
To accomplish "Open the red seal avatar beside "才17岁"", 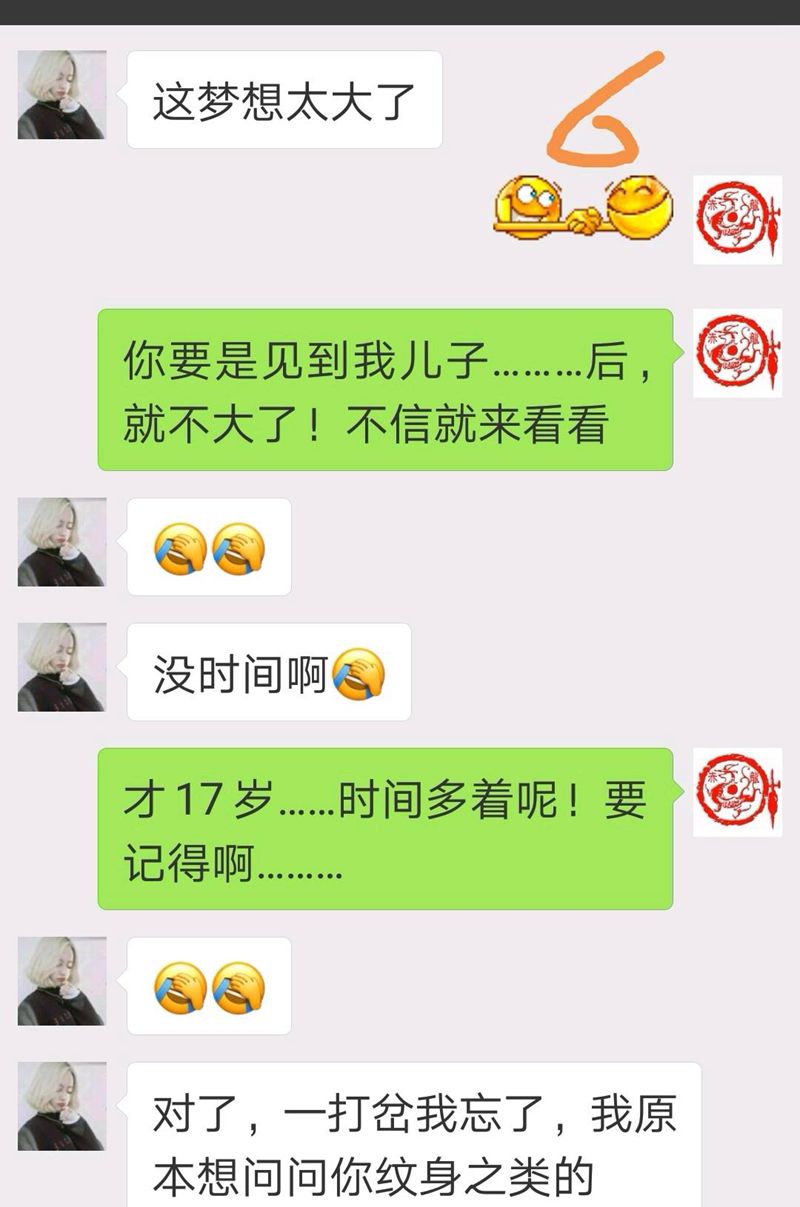I will (737, 792).
